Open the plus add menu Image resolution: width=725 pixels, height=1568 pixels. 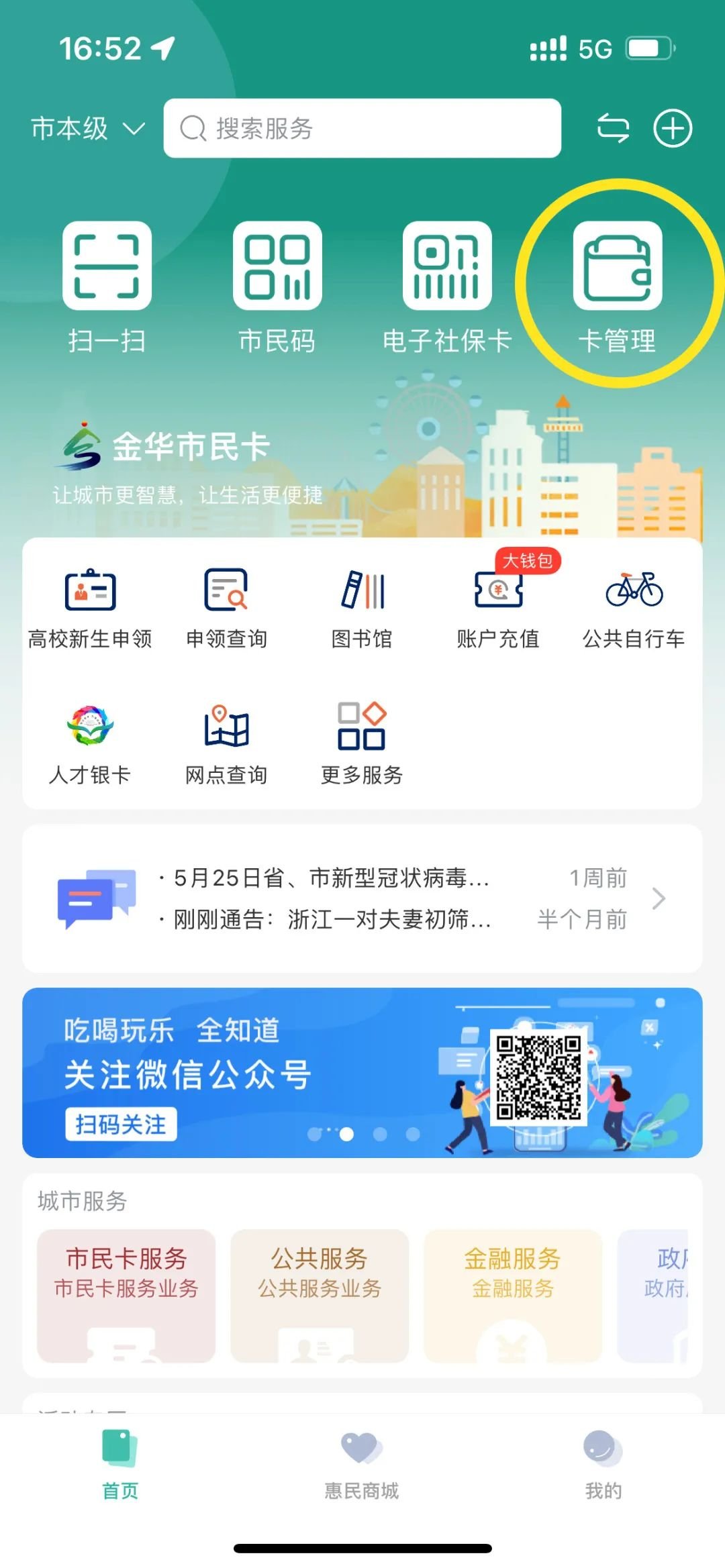pos(673,128)
